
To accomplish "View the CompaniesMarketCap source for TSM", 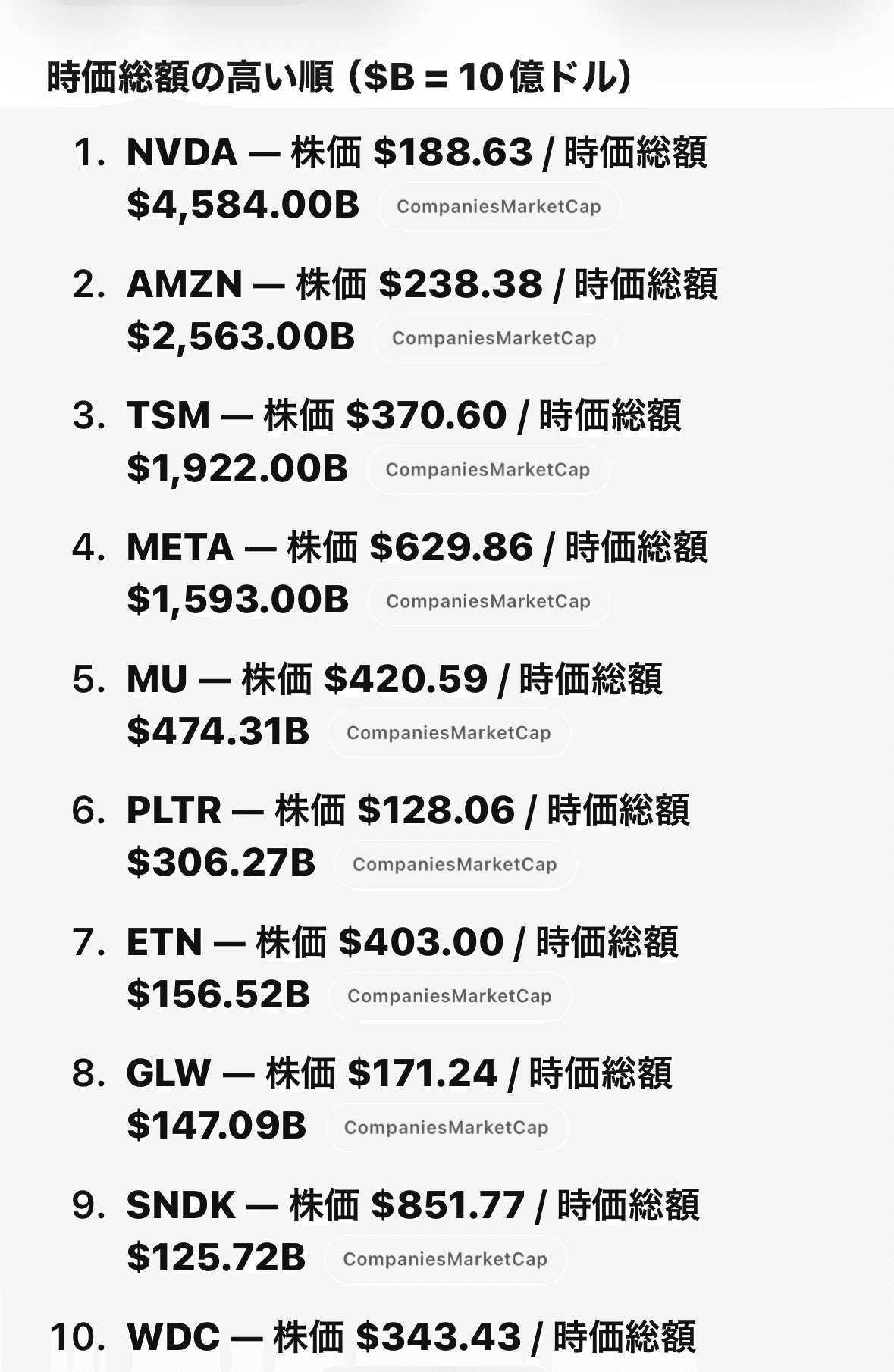I will (488, 470).
